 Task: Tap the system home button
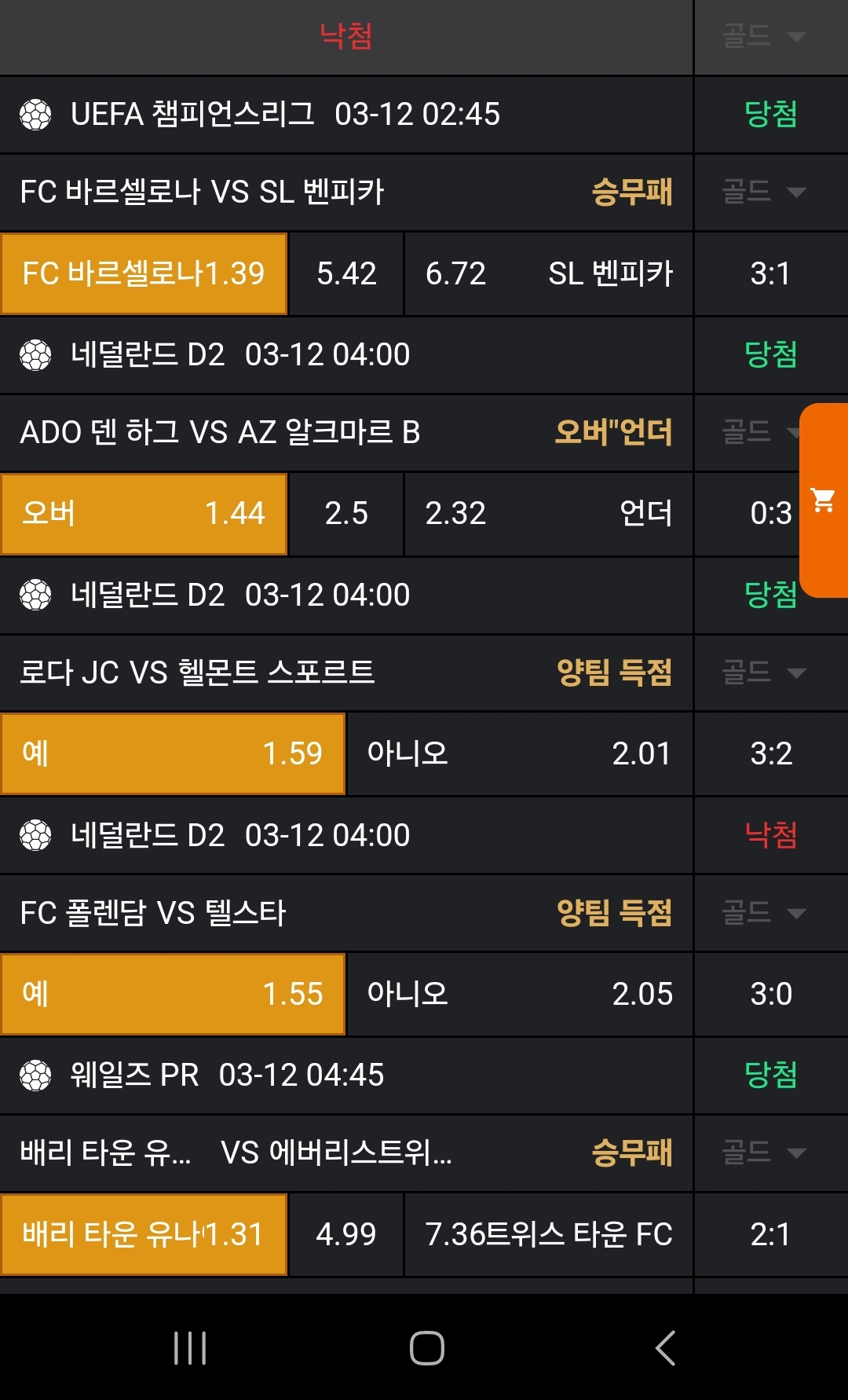426,1348
